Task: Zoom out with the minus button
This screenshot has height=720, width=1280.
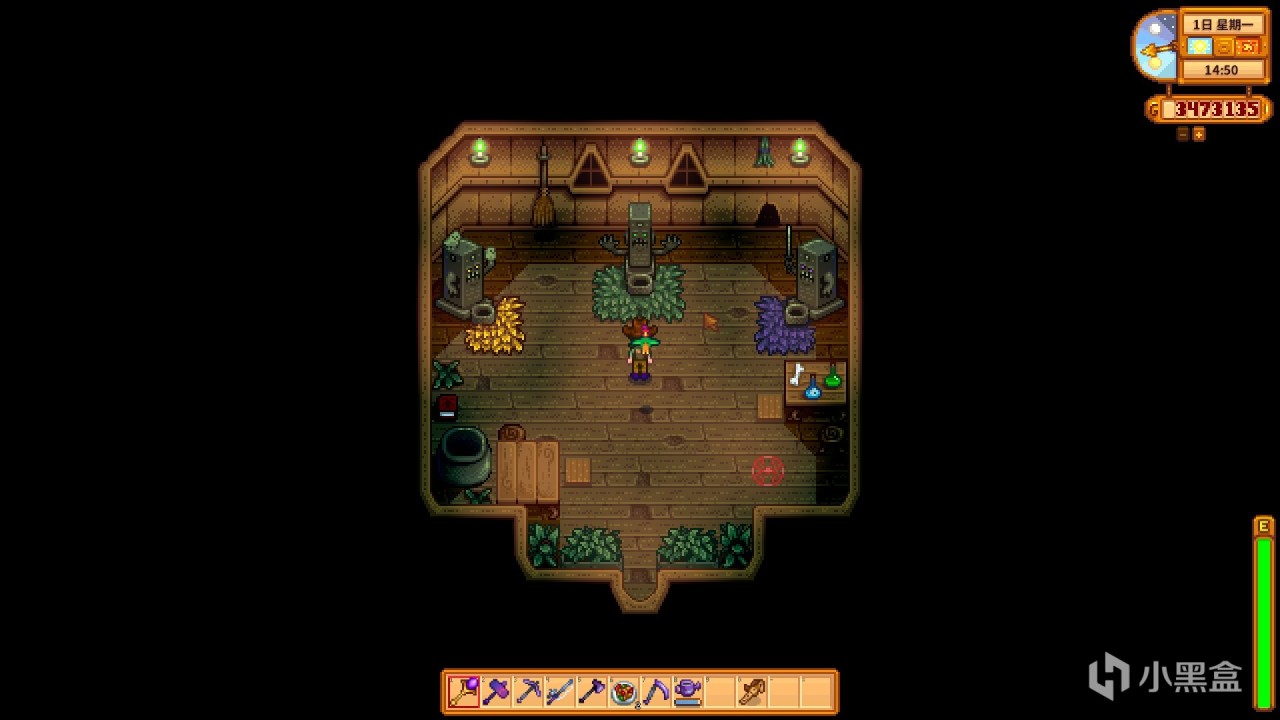Action: [x=1182, y=134]
